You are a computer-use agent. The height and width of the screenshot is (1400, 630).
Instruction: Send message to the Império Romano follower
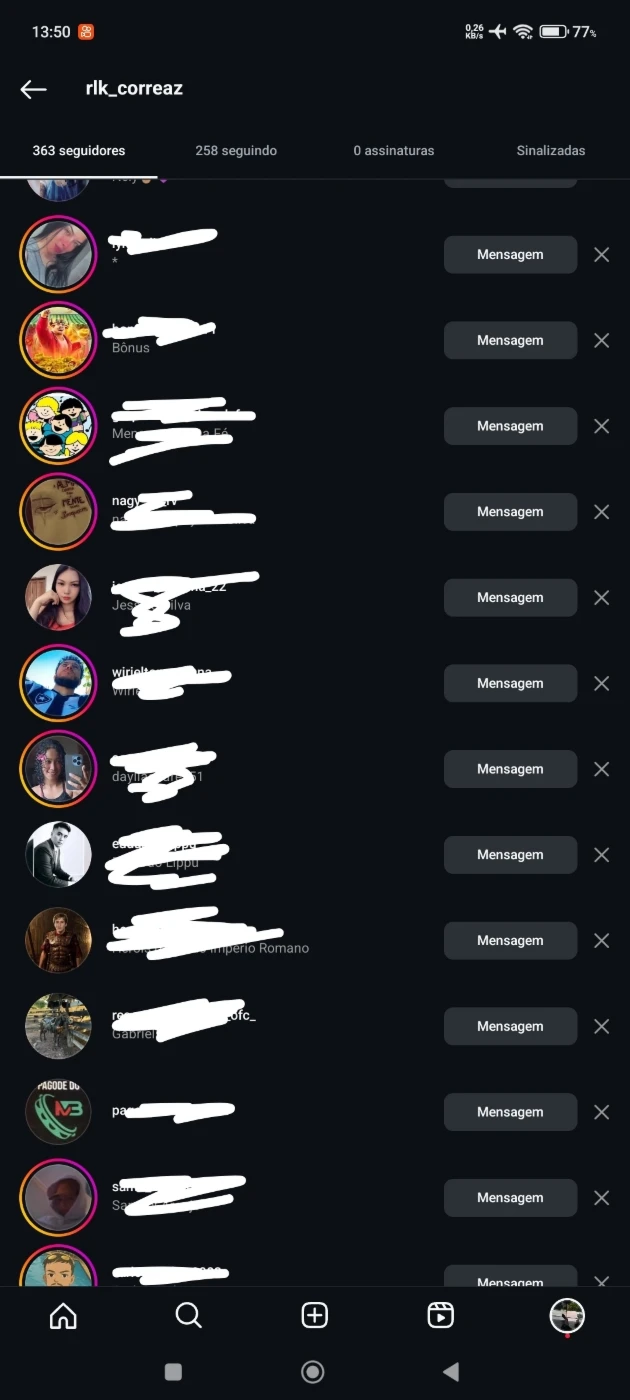click(510, 941)
